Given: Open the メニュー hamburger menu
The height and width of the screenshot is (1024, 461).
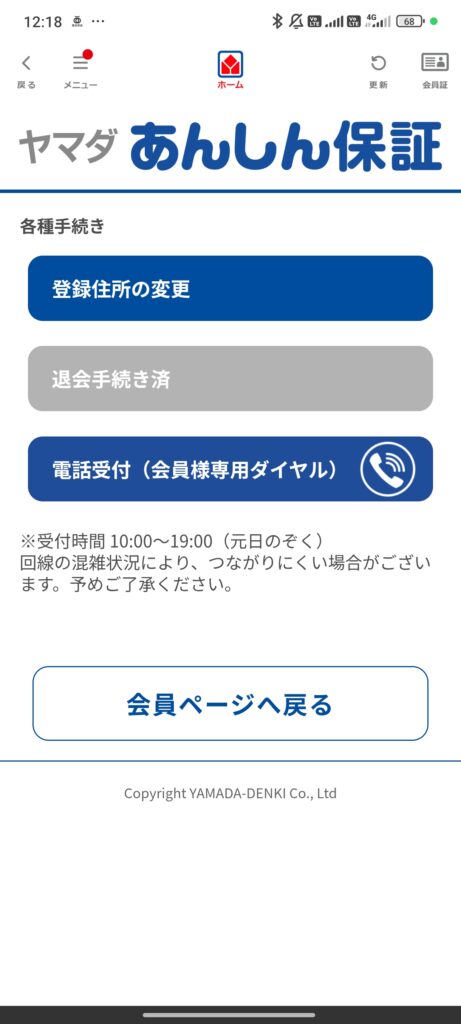Looking at the screenshot, I should pyautogui.click(x=80, y=71).
